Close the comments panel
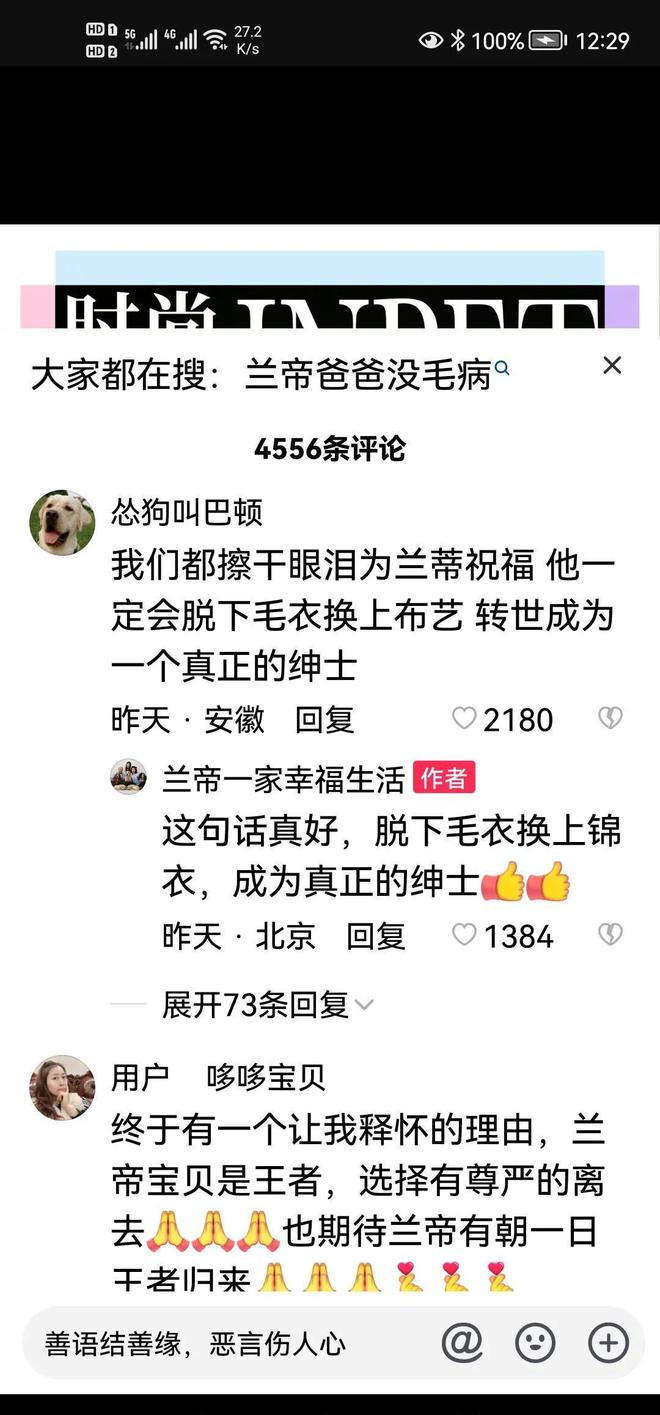The image size is (660, 1415). click(x=612, y=366)
